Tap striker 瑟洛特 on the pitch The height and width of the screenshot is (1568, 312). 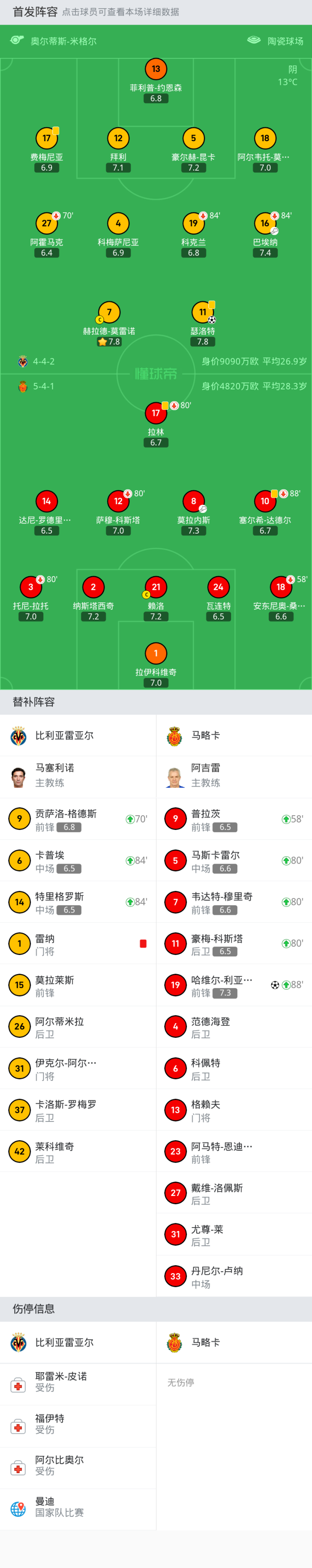point(203,313)
